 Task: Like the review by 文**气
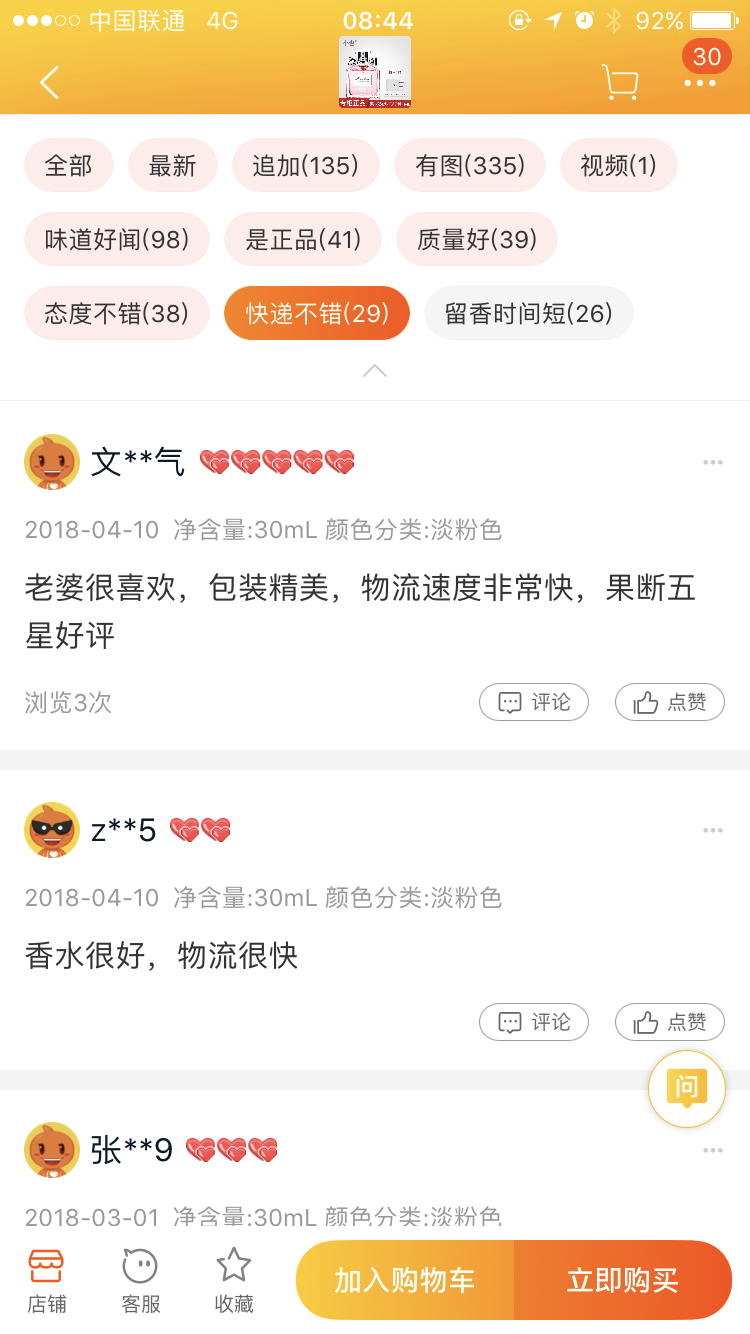[x=669, y=702]
